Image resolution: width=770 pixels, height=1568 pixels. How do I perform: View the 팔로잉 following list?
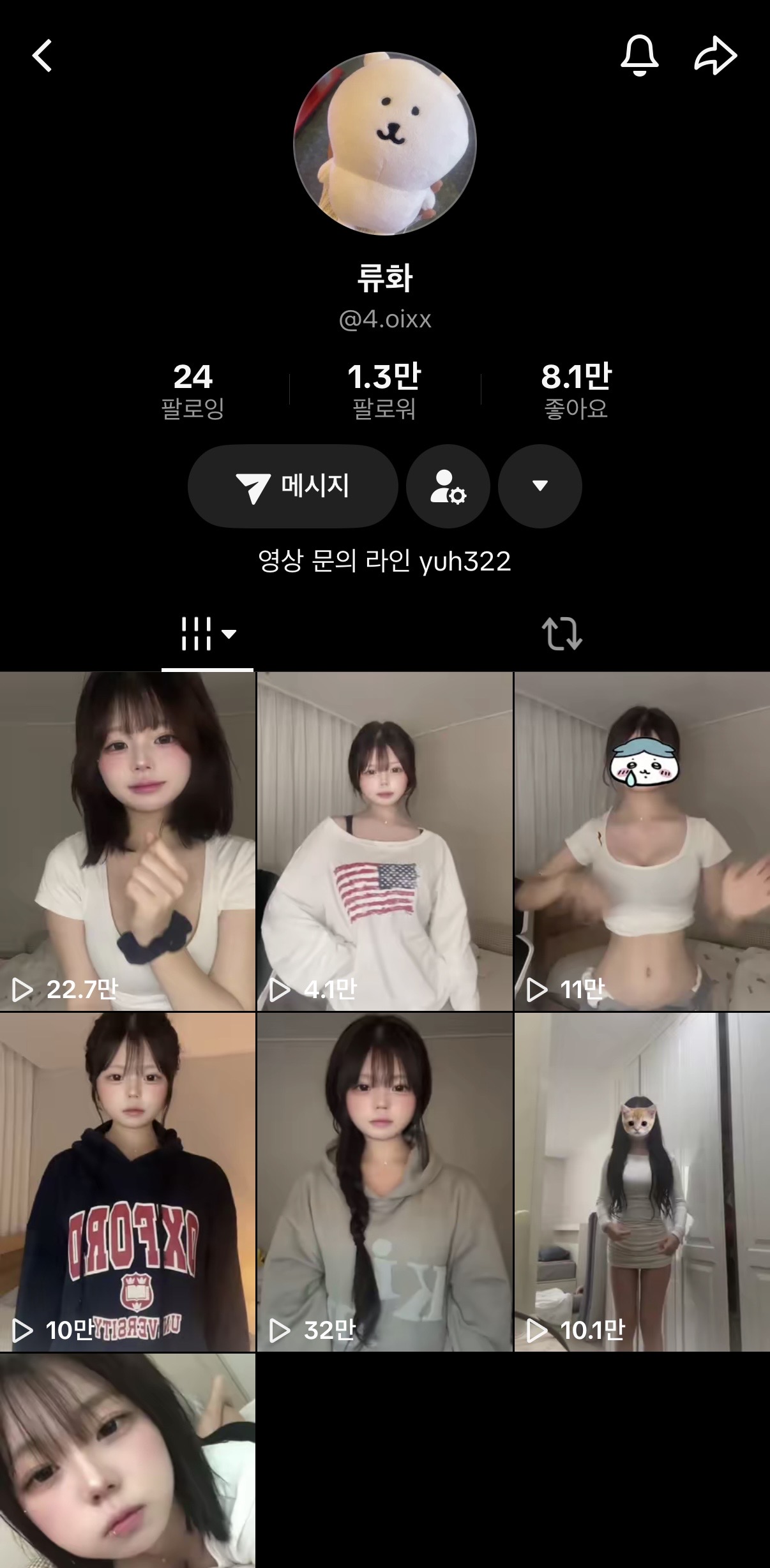(193, 391)
